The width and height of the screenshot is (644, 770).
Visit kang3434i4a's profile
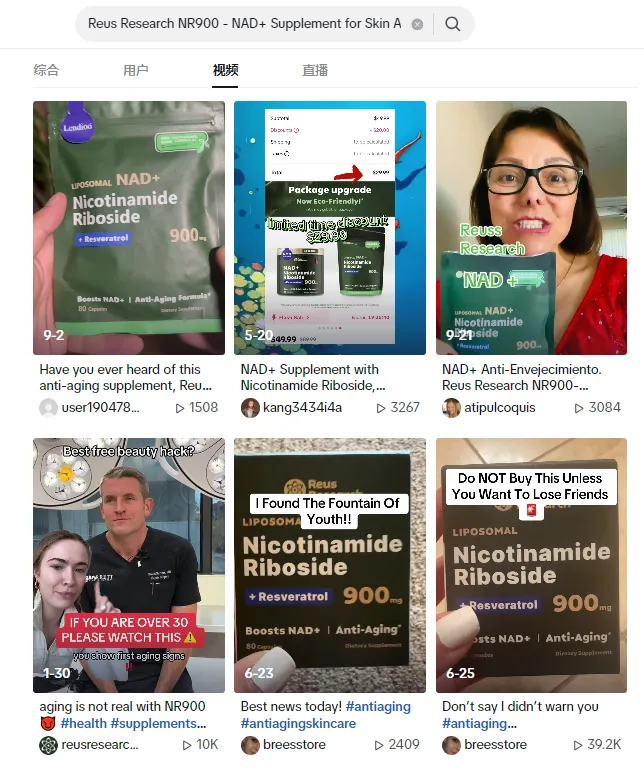pos(304,408)
